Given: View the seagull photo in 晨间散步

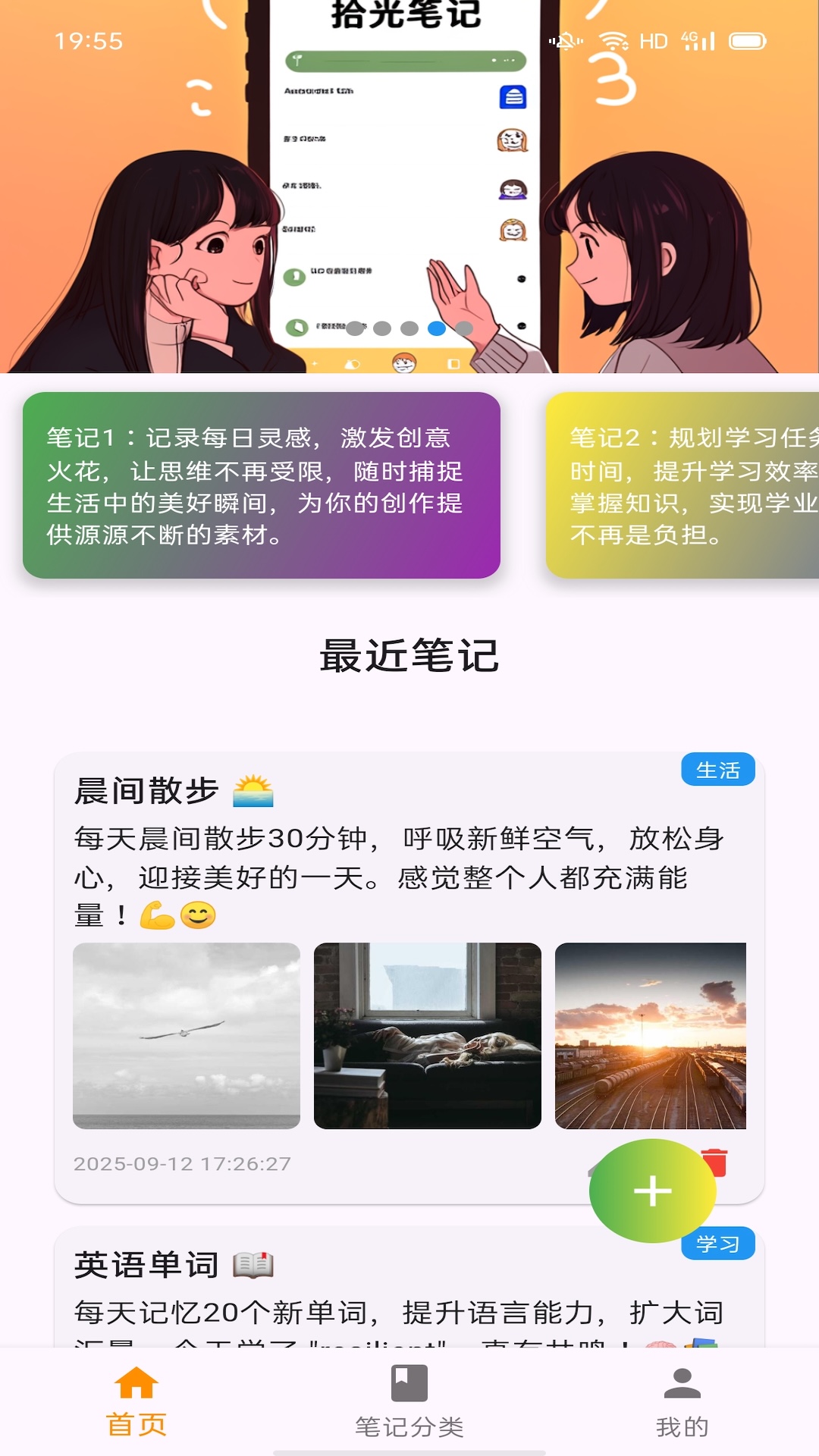Looking at the screenshot, I should click(187, 1036).
